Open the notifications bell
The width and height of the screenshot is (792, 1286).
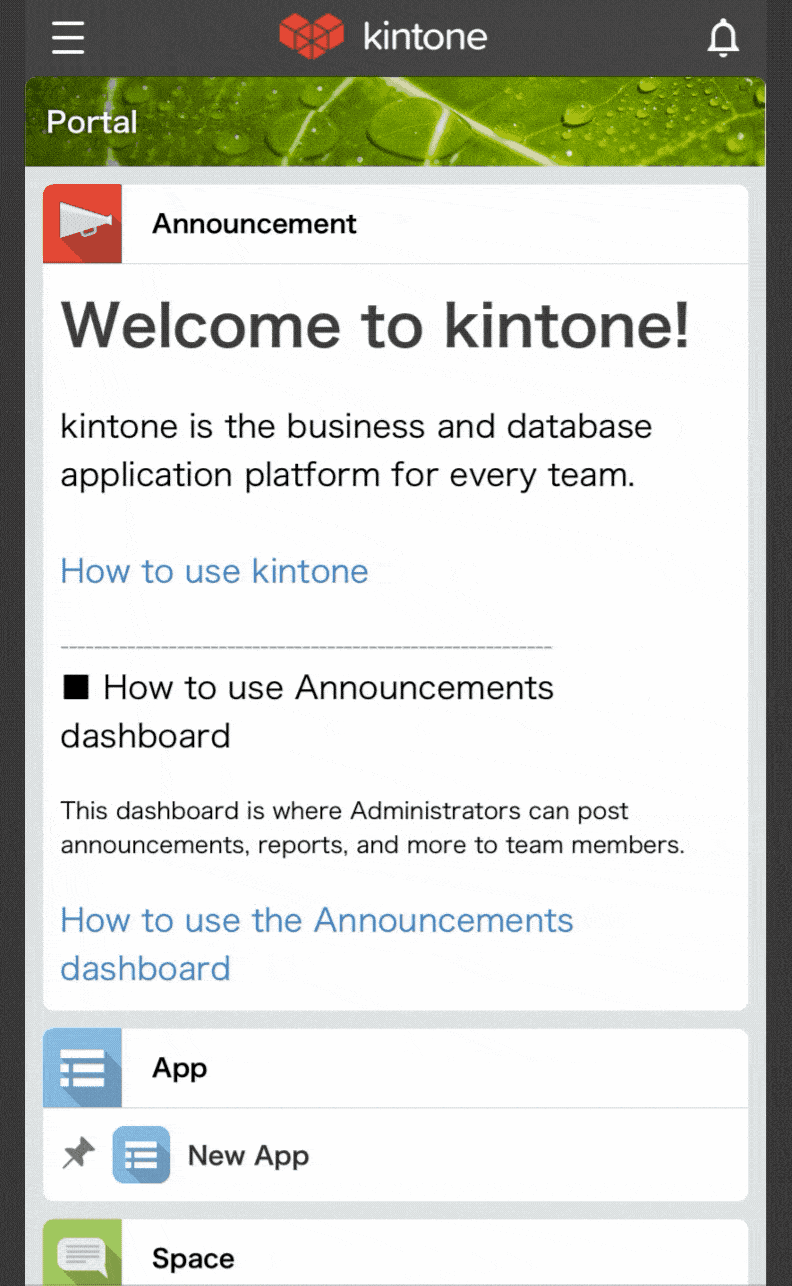pos(723,38)
